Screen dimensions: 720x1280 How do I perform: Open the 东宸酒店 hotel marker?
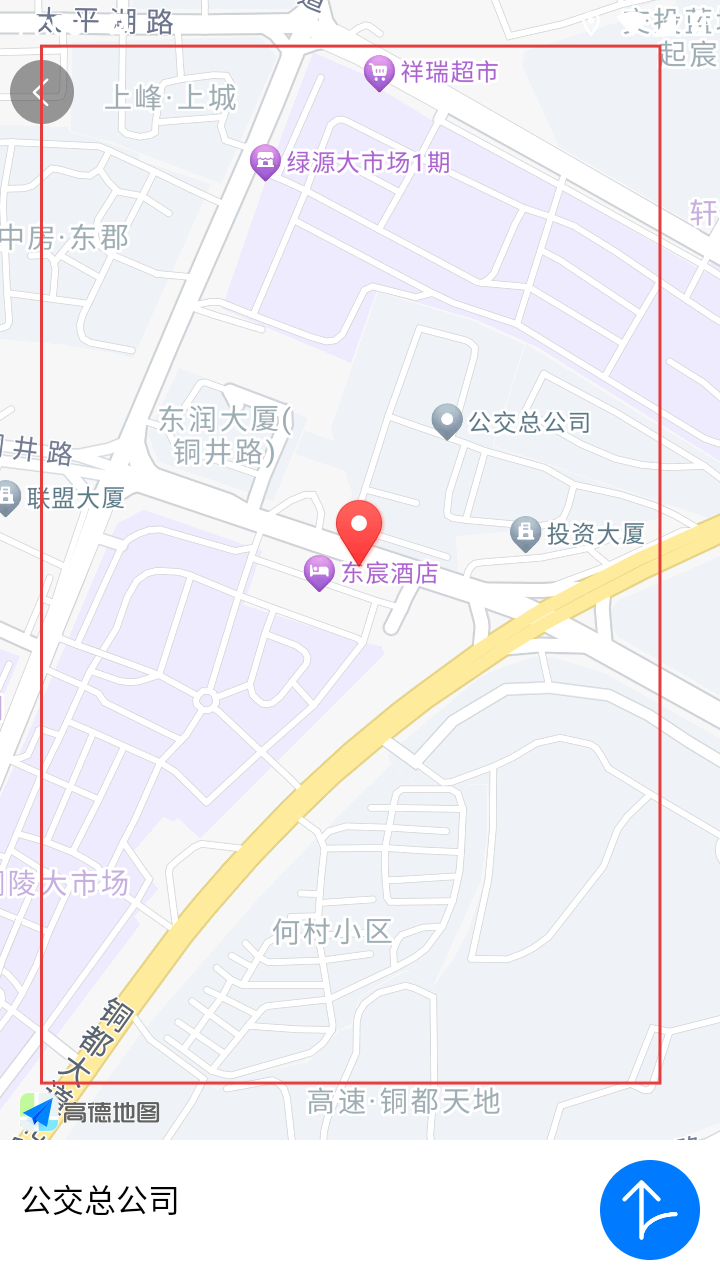pyautogui.click(x=318, y=573)
